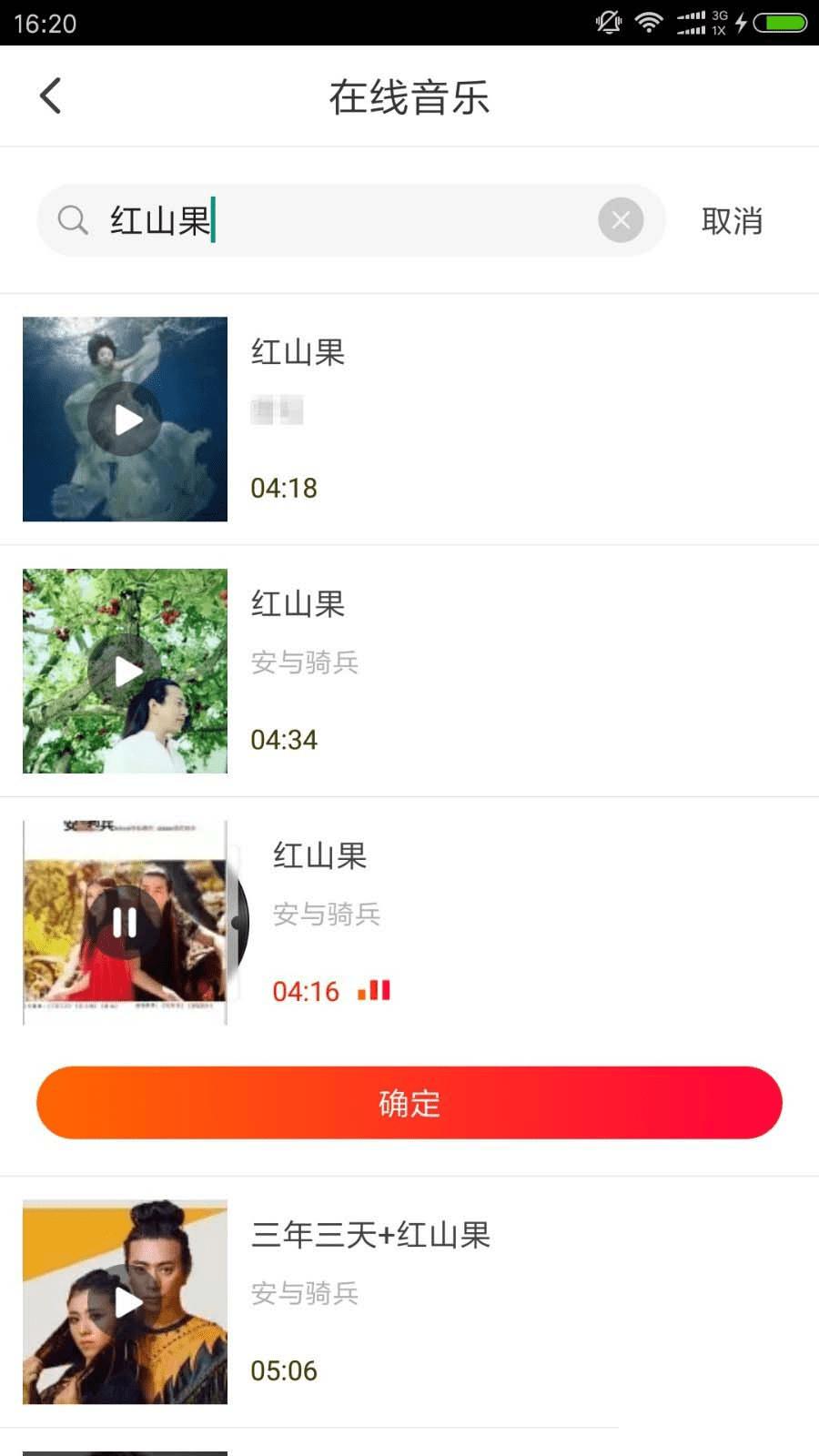This screenshot has height=1456, width=819.
Task: Tap 取消 to cancel the search
Action: point(732,220)
